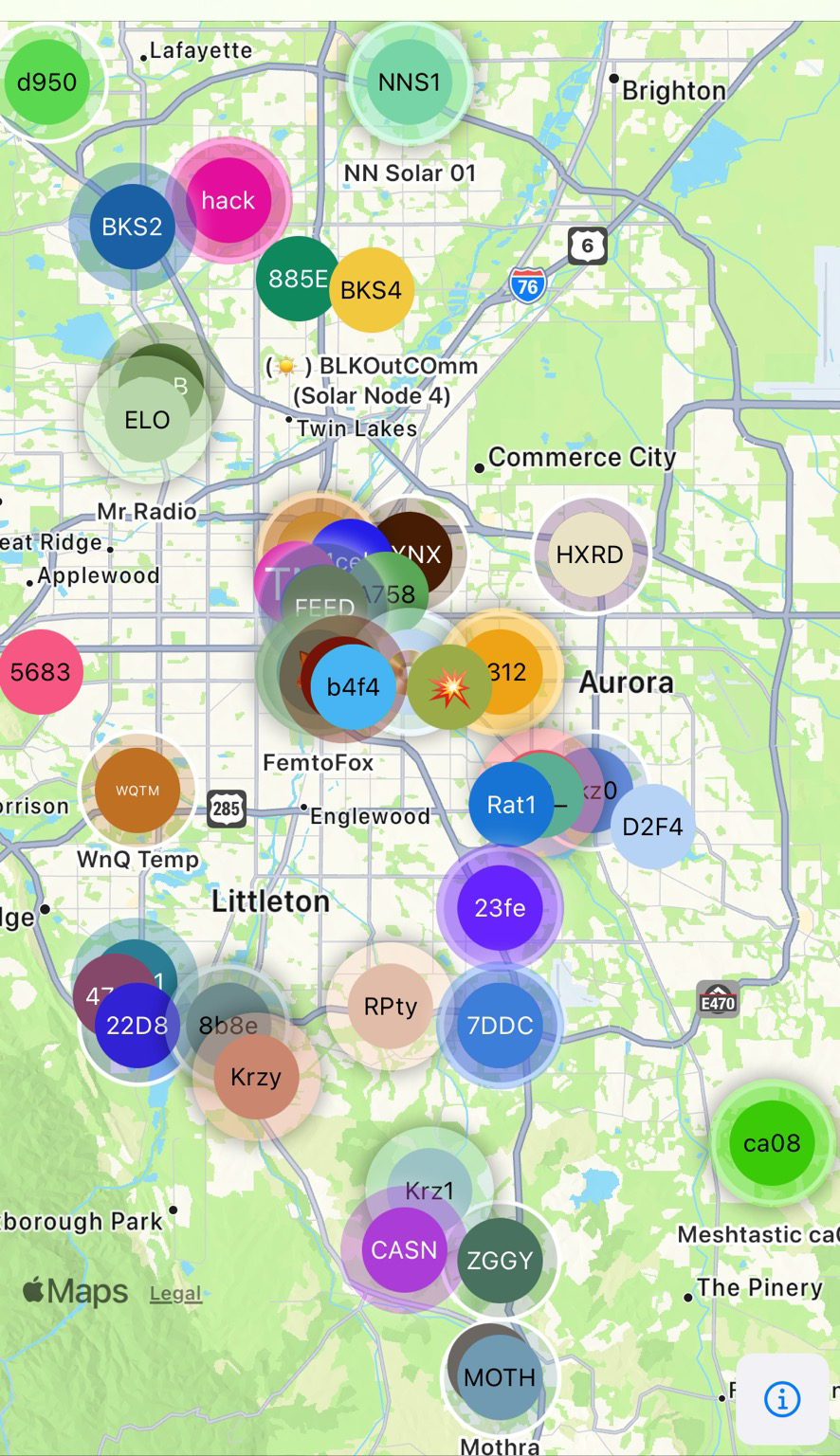Tap the MOTH node marker
Viewport: 840px width, 1456px height.
tap(500, 1377)
